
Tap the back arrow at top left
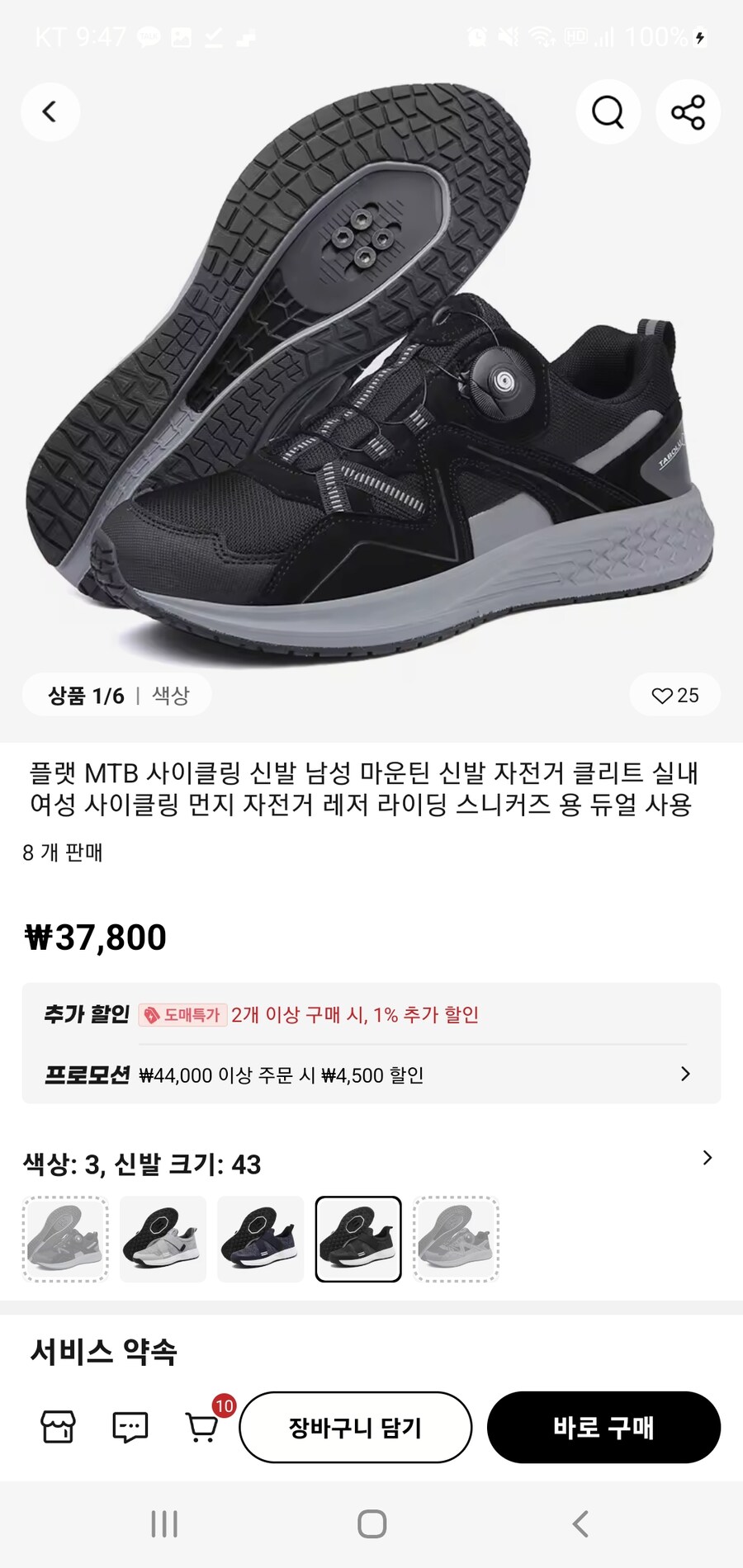tap(50, 112)
